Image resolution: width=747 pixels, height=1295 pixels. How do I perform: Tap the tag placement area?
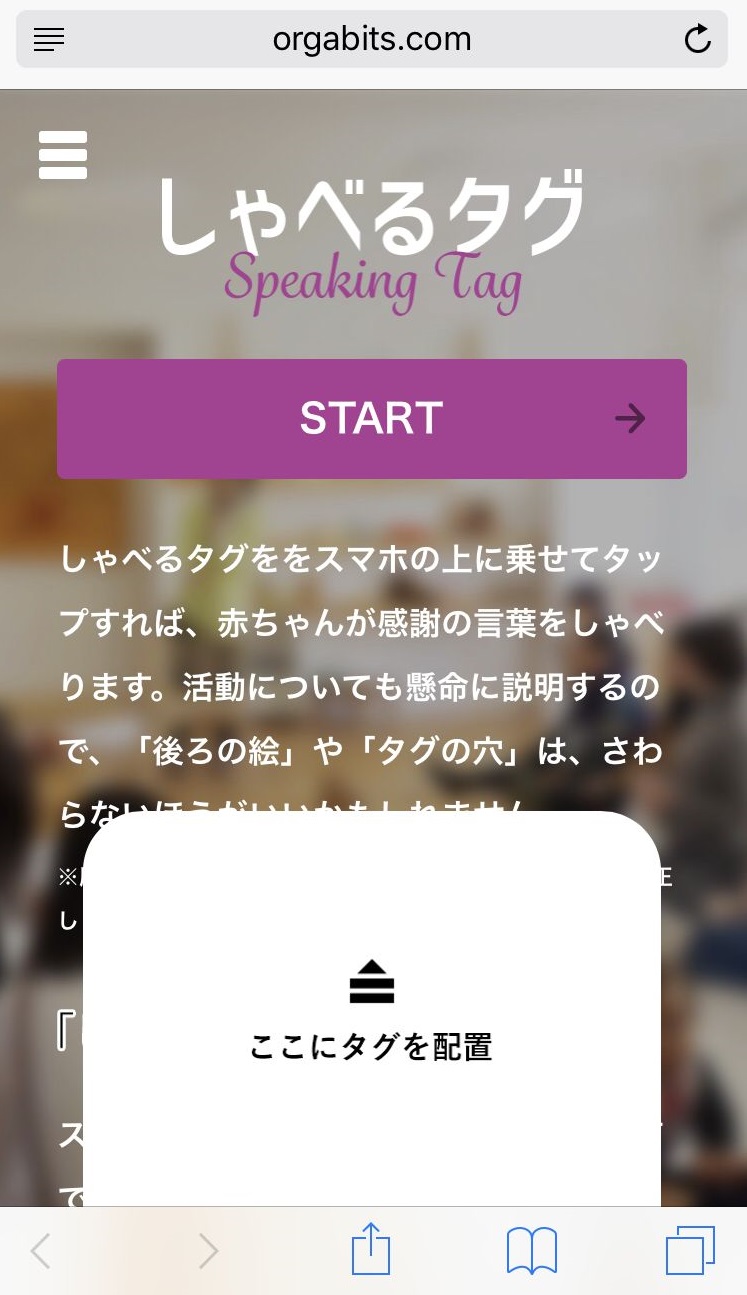tap(372, 1009)
